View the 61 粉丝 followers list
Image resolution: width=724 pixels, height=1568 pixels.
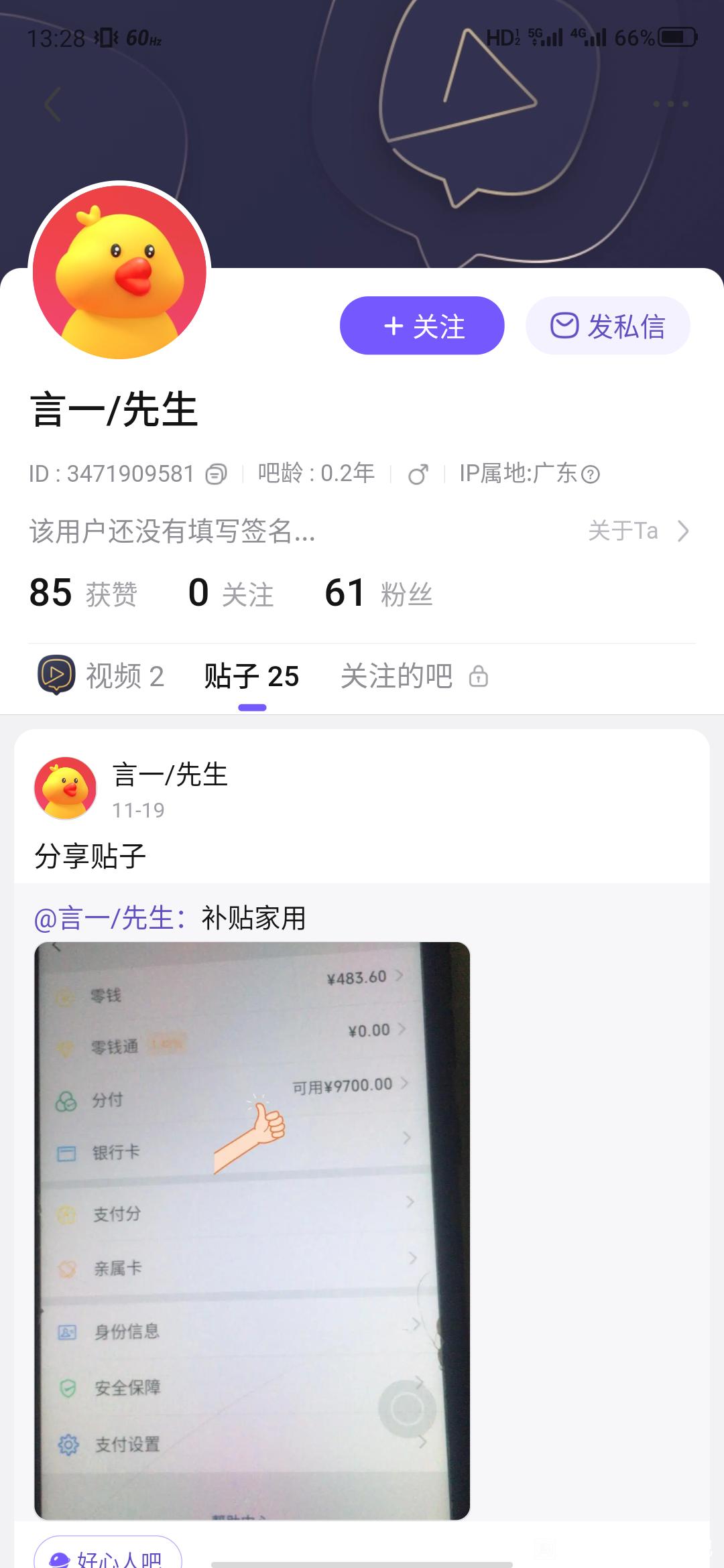click(x=378, y=594)
